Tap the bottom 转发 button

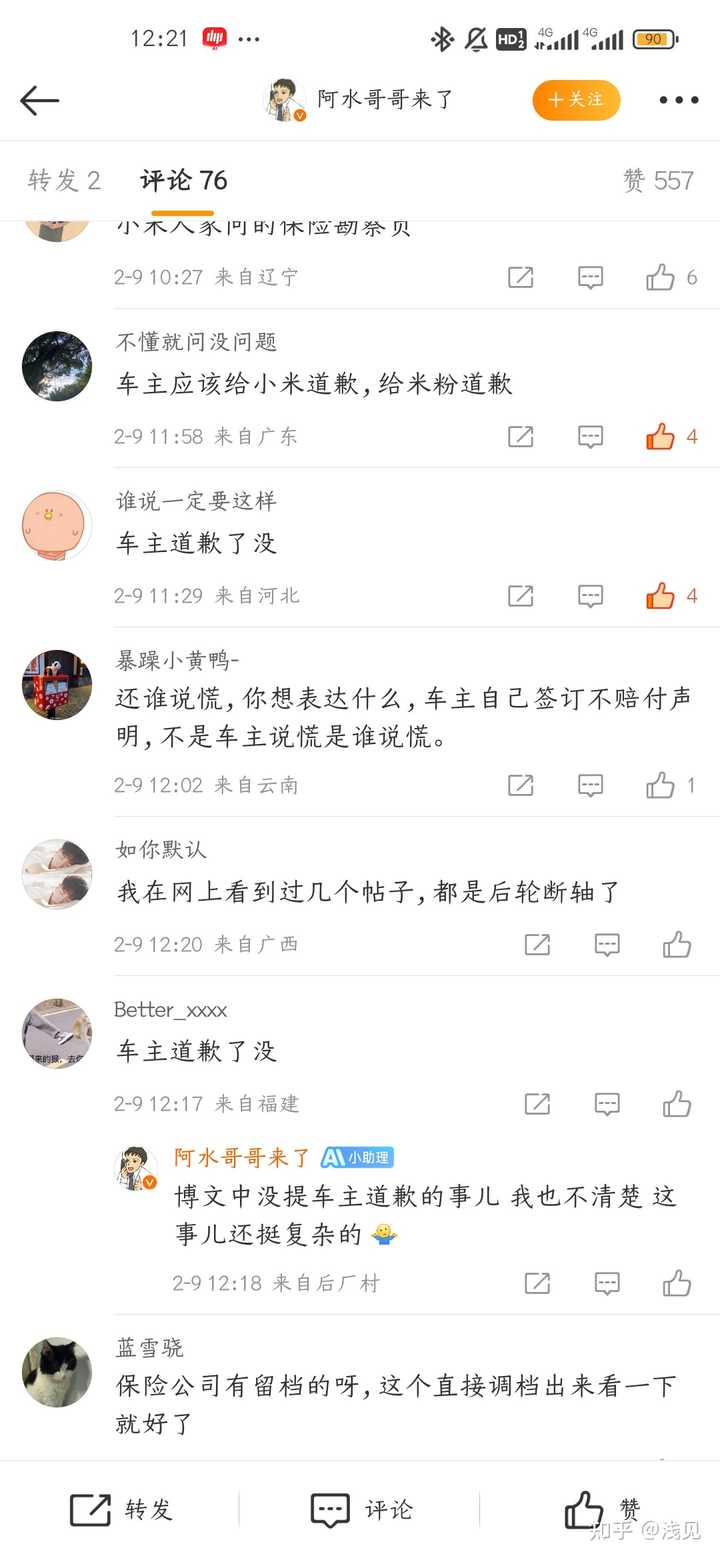[x=121, y=1510]
